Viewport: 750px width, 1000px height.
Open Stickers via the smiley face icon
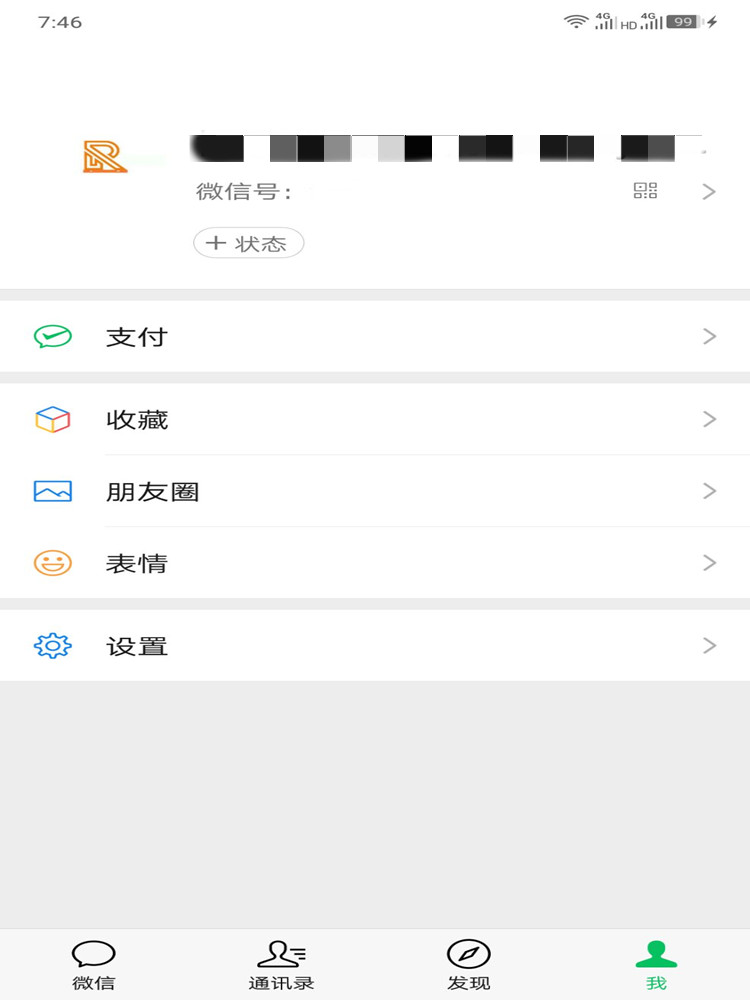click(52, 563)
